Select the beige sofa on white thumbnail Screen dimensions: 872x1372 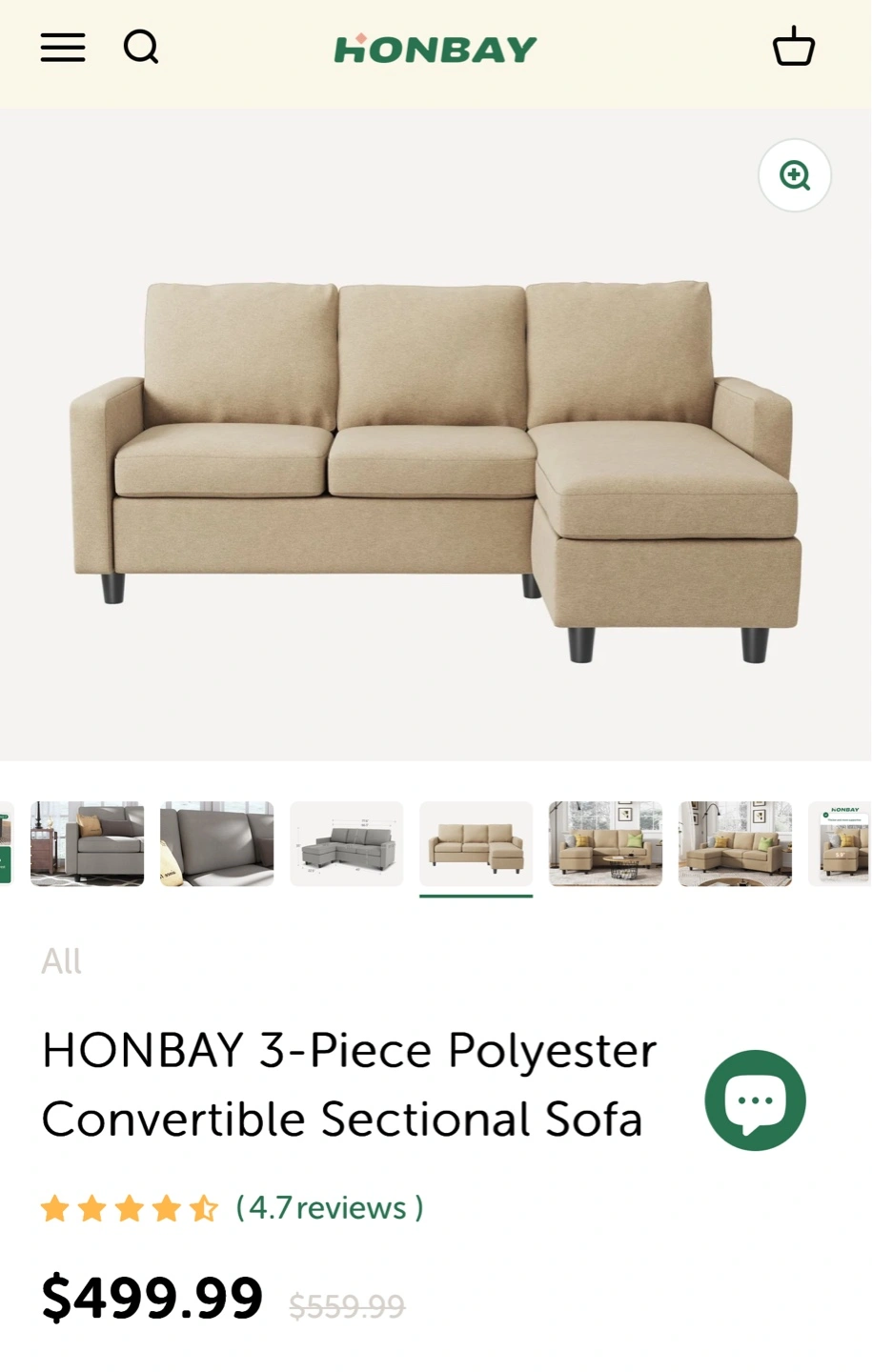pos(477,843)
